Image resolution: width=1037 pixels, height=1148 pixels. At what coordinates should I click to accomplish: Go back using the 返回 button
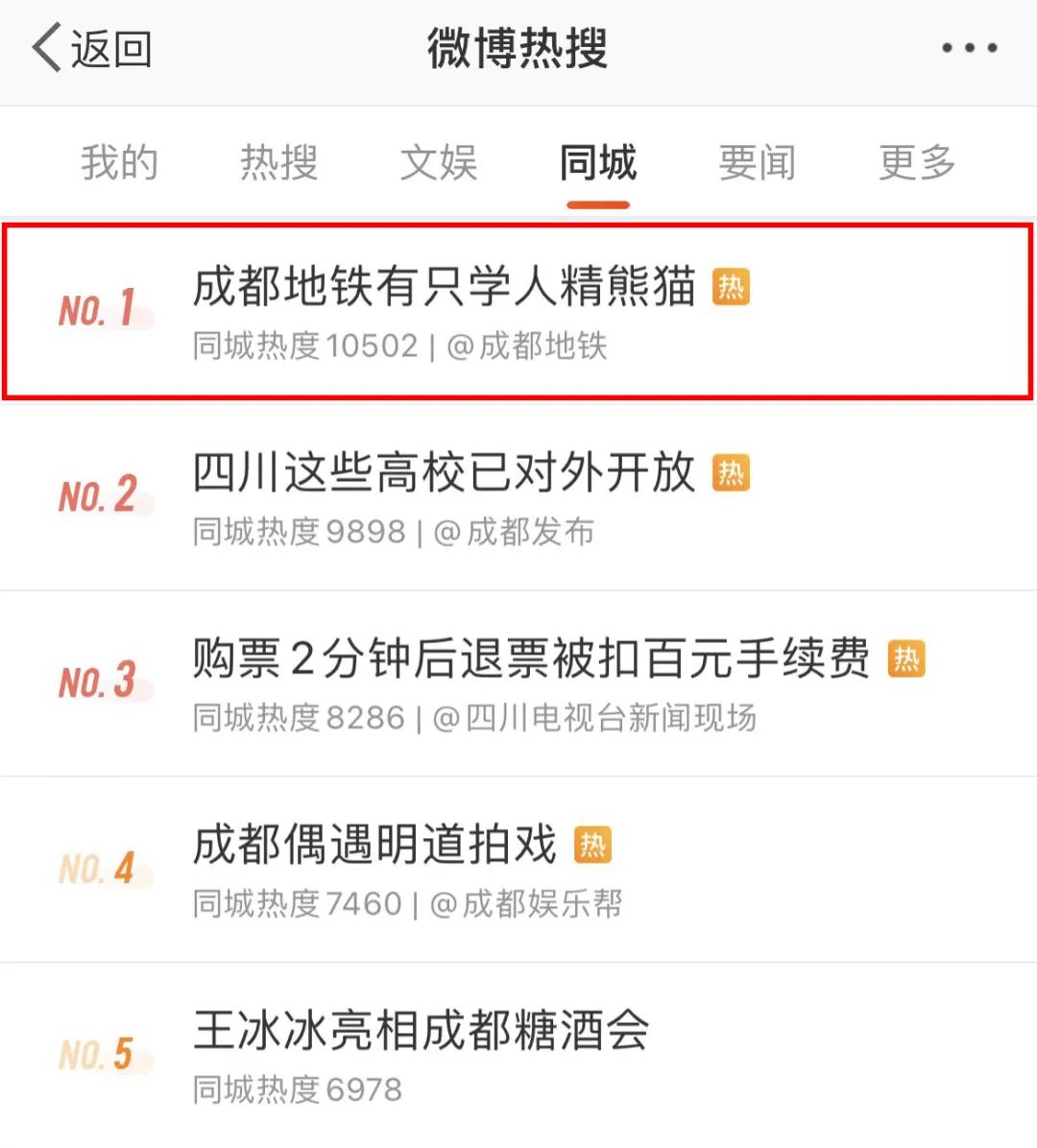92,48
